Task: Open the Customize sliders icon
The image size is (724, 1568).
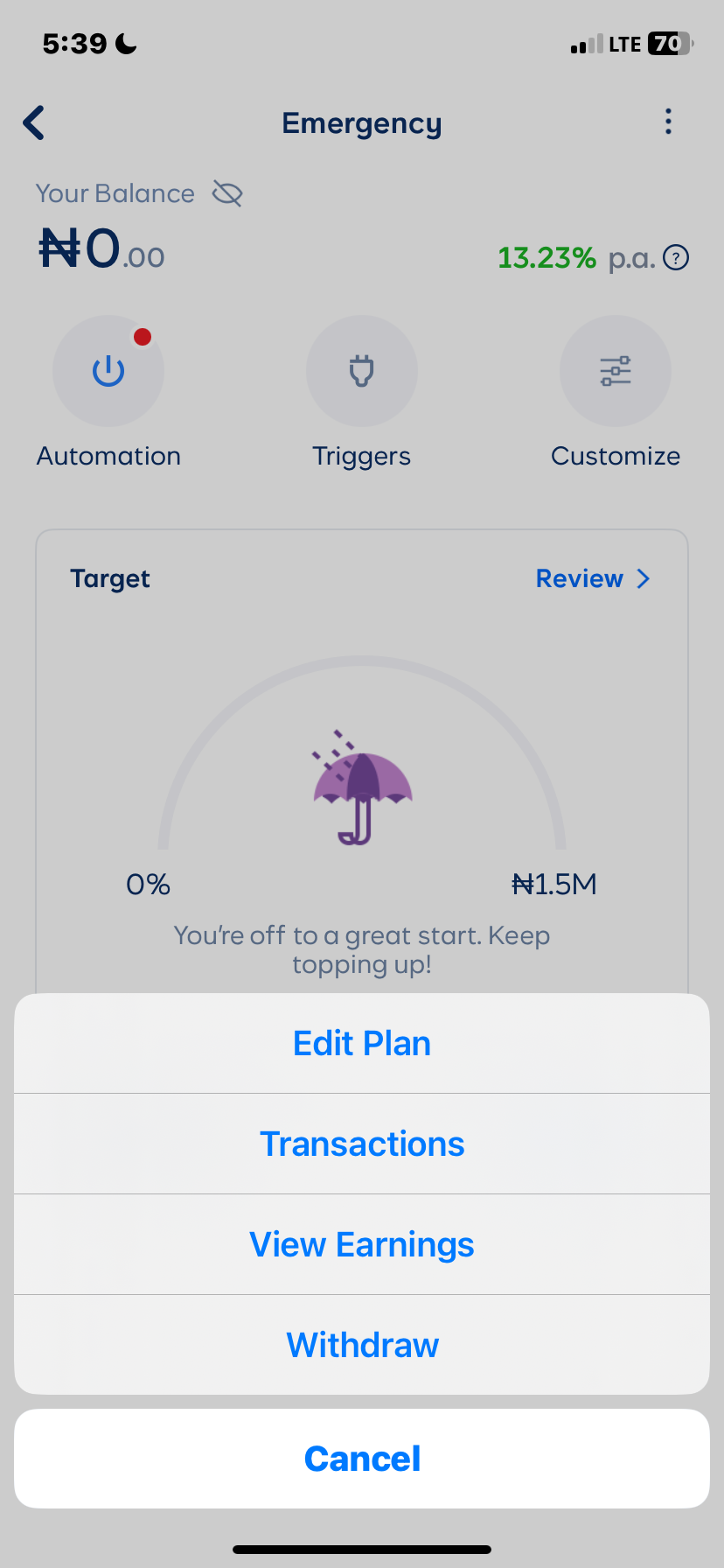Action: (x=616, y=370)
